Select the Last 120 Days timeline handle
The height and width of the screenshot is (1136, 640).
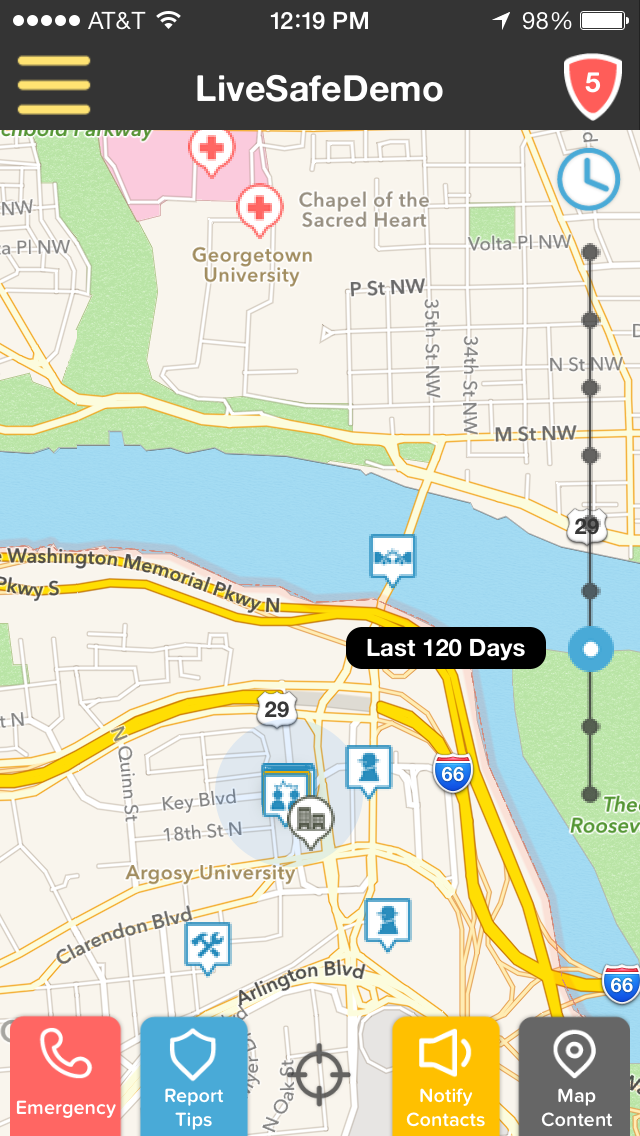point(590,649)
